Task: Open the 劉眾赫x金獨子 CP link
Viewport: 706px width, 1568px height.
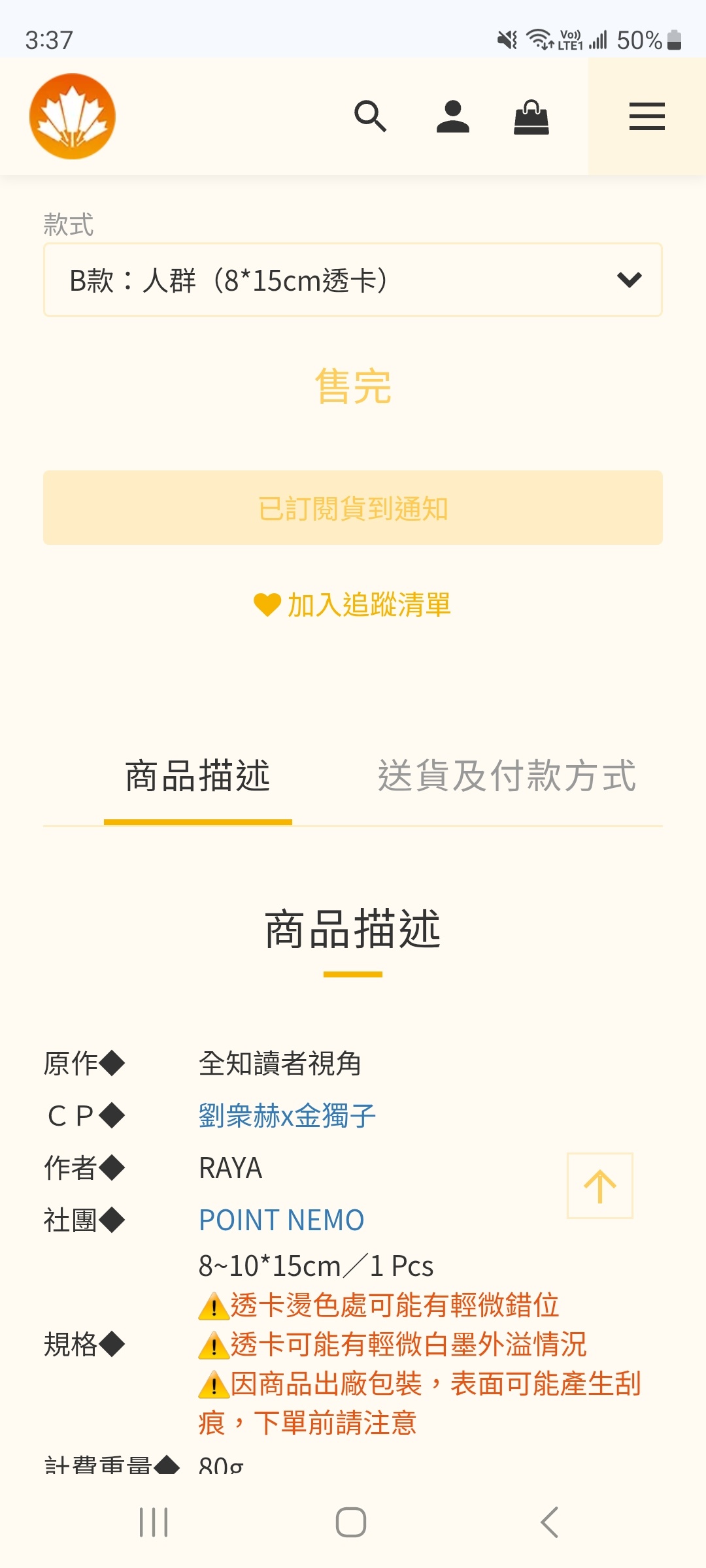Action: pos(287,1116)
